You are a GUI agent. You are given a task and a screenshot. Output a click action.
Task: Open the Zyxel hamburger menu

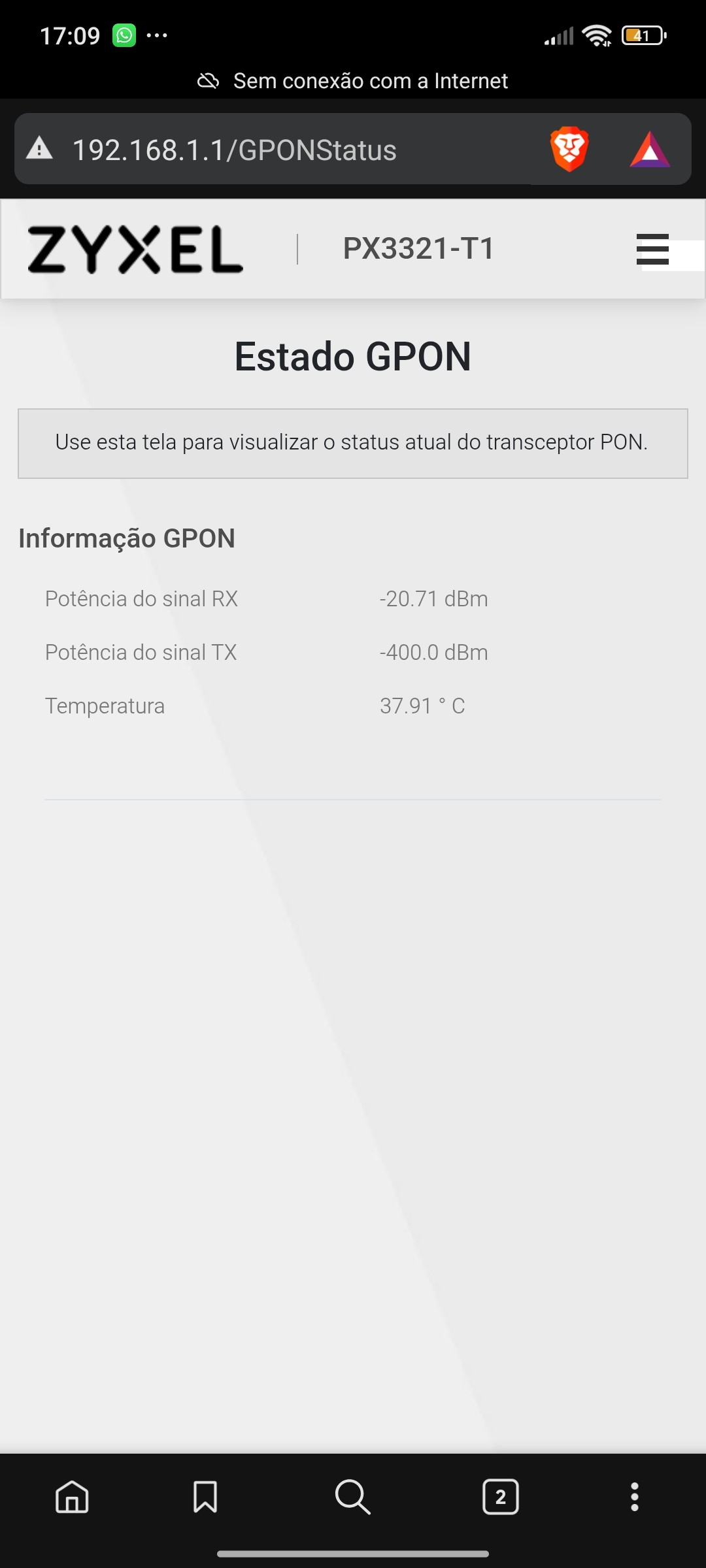click(x=652, y=249)
